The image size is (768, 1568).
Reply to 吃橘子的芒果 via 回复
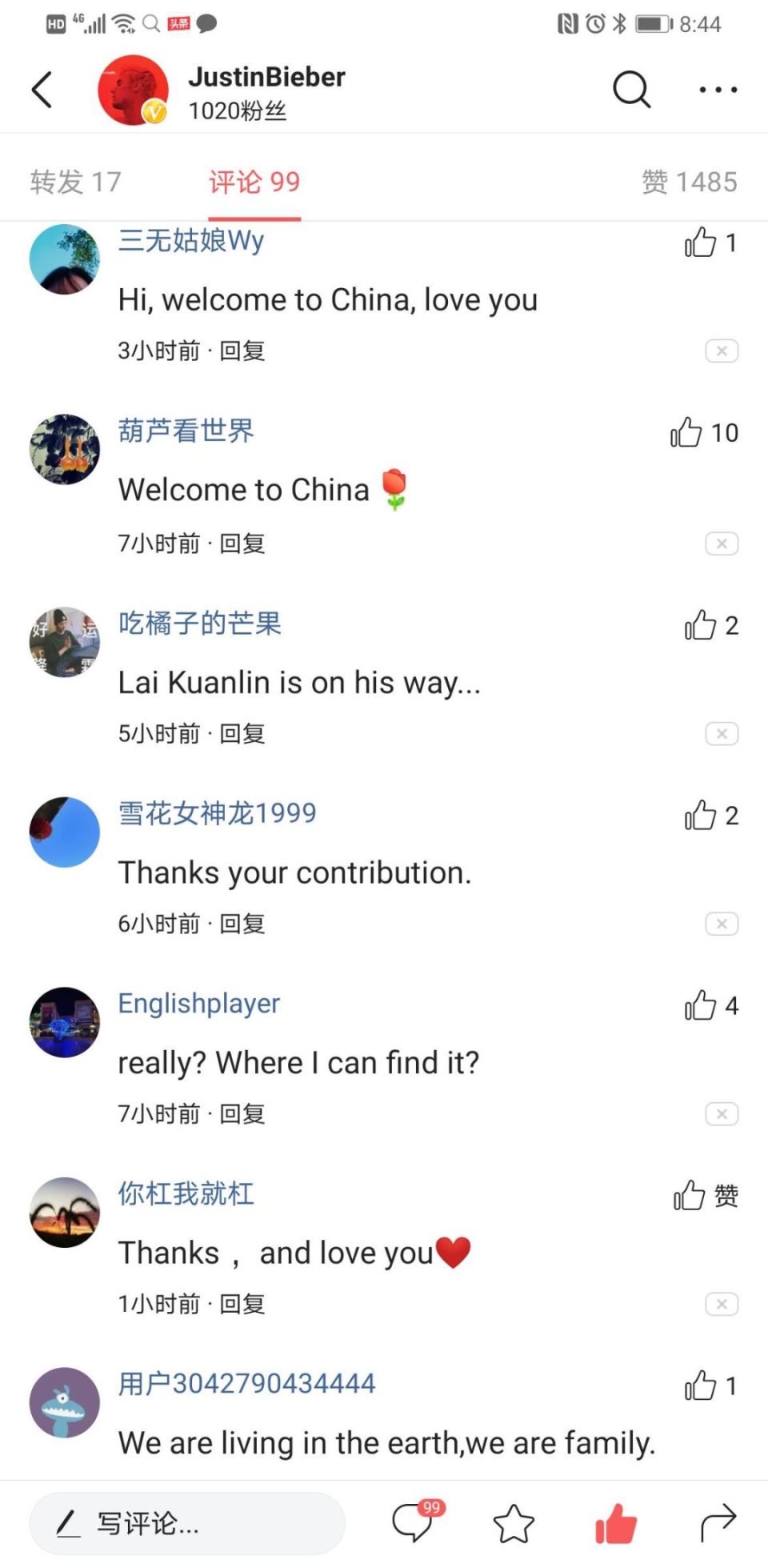coord(242,732)
